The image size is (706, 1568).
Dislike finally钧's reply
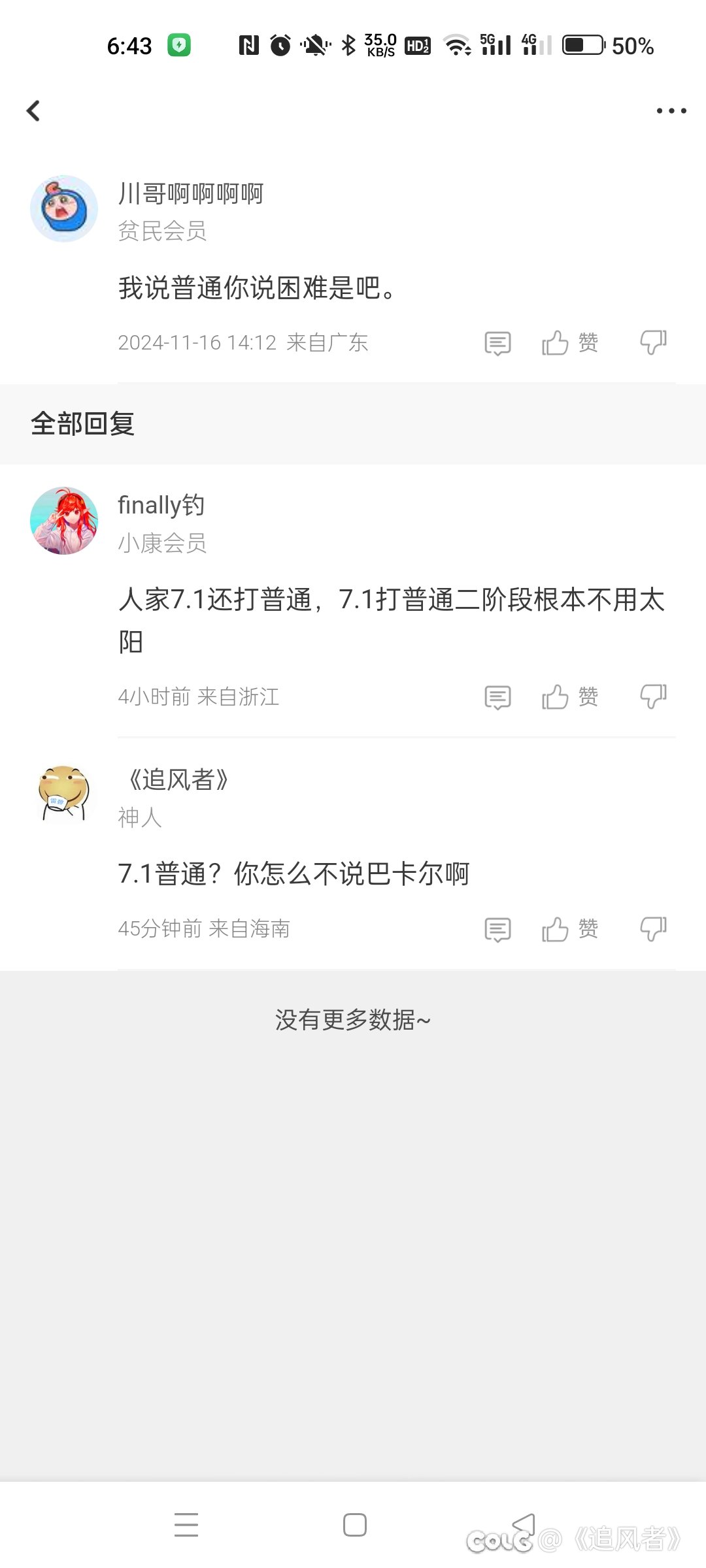653,697
